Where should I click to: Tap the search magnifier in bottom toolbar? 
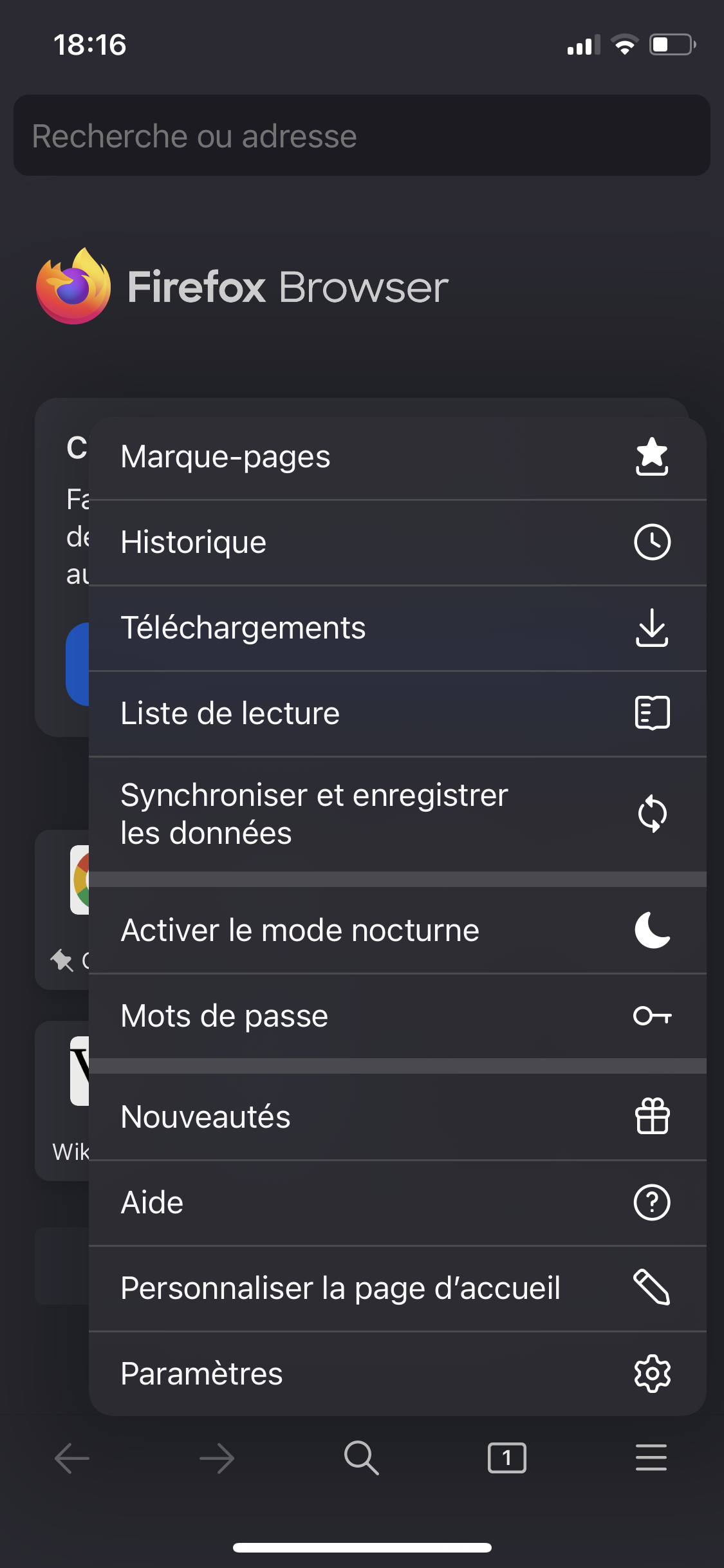click(362, 1458)
